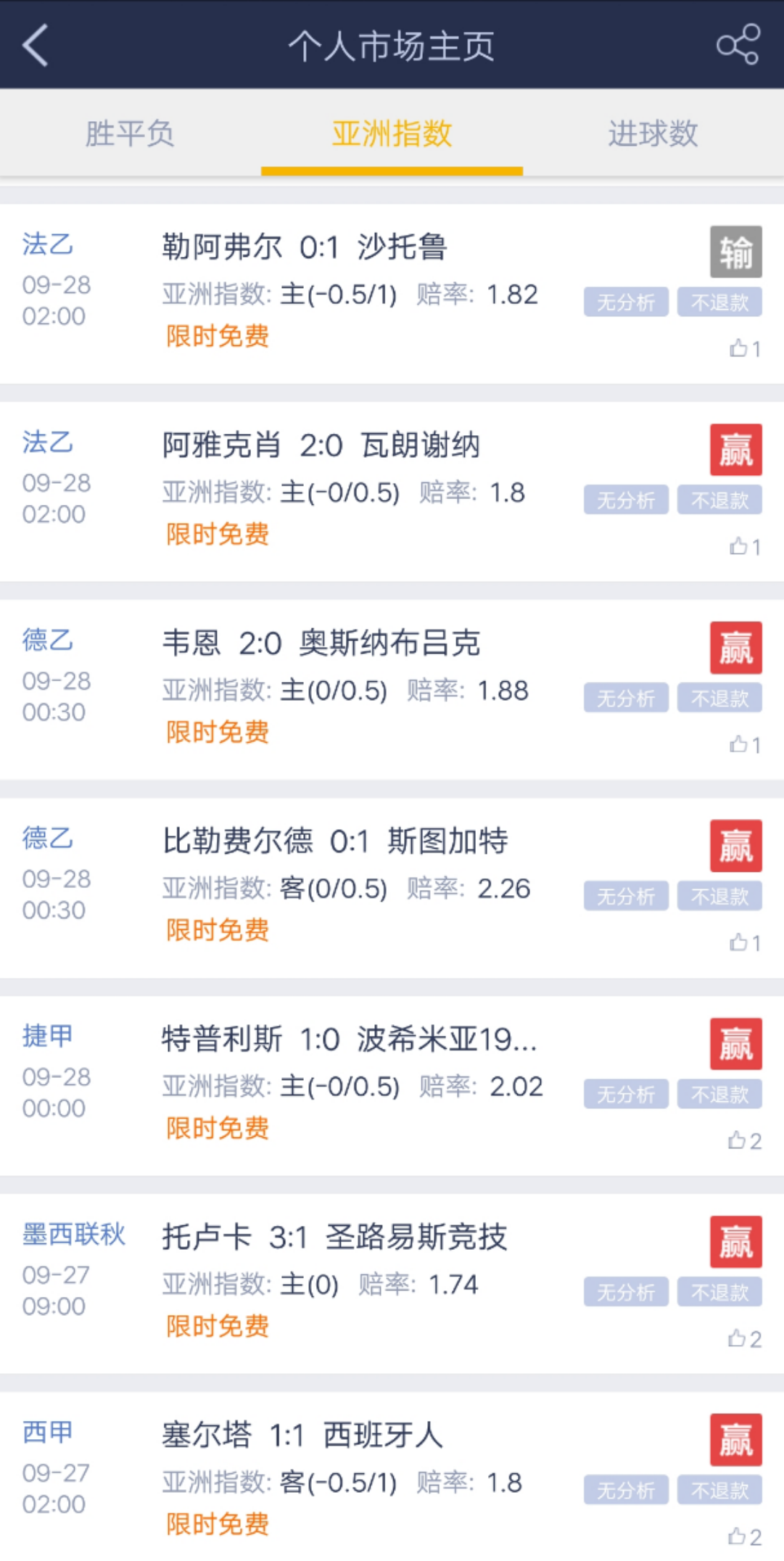Switch to the 进球数 tab
Viewport: 784px width, 1561px height.
pyautogui.click(x=653, y=133)
